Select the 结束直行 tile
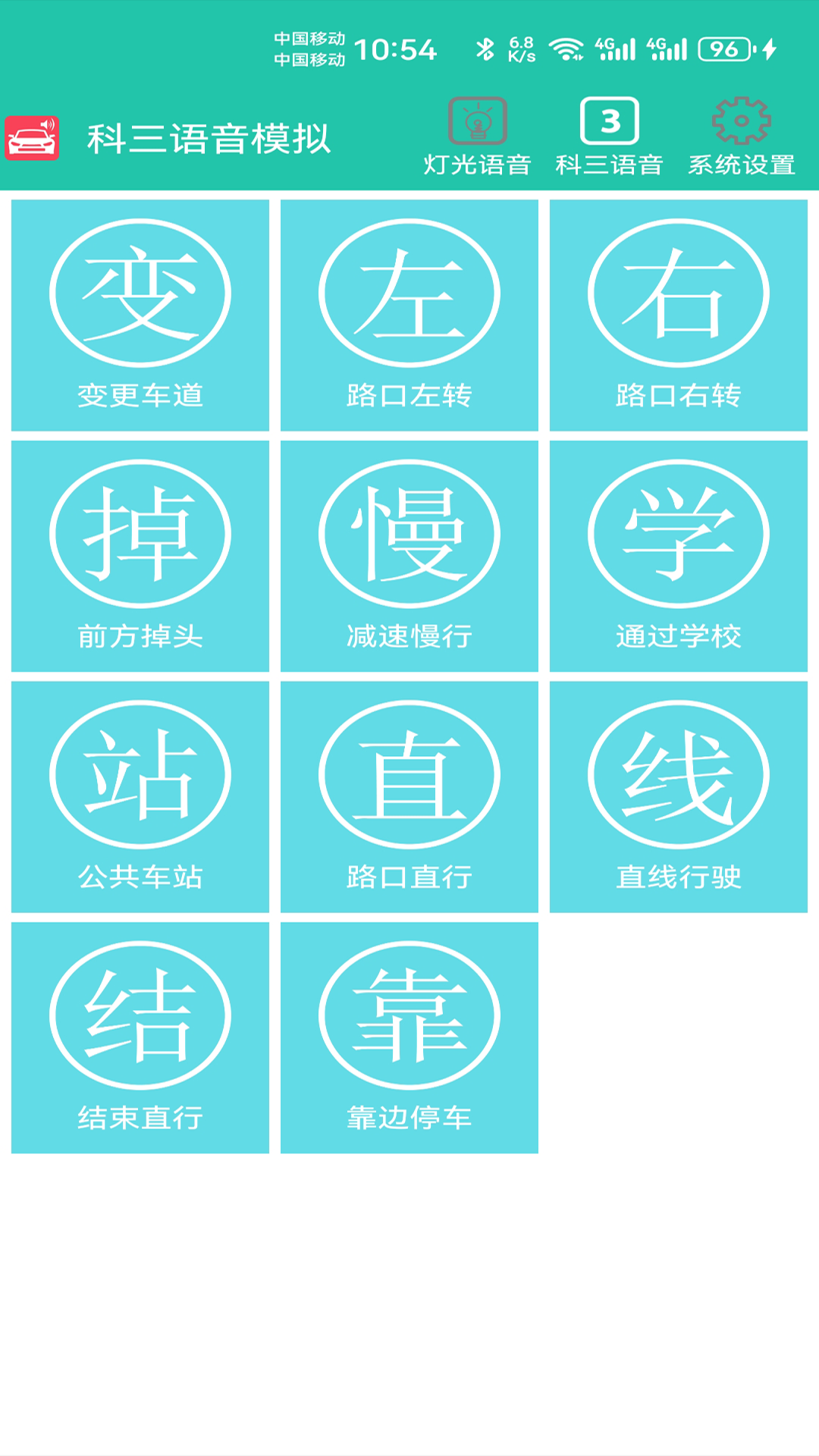The width and height of the screenshot is (819, 1456). pyautogui.click(x=140, y=1037)
